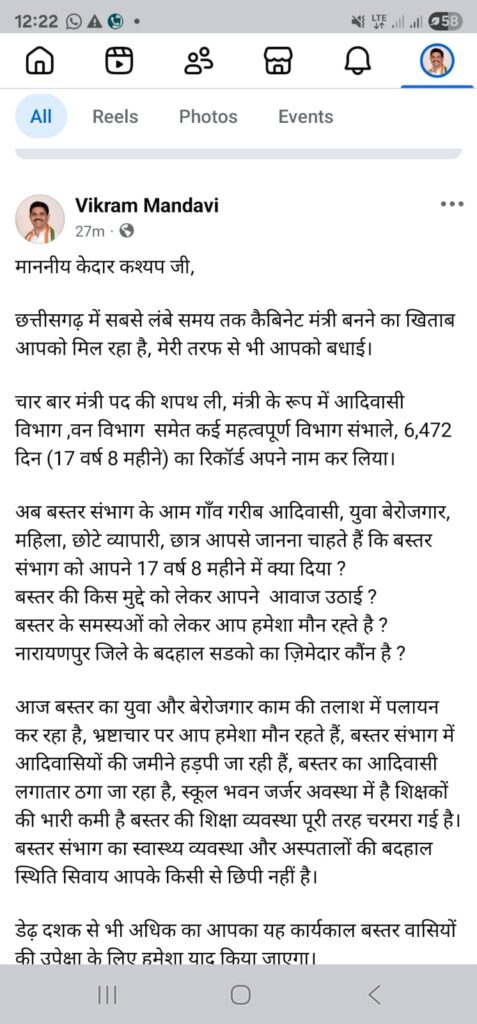Switch to the Events filter

306,116
